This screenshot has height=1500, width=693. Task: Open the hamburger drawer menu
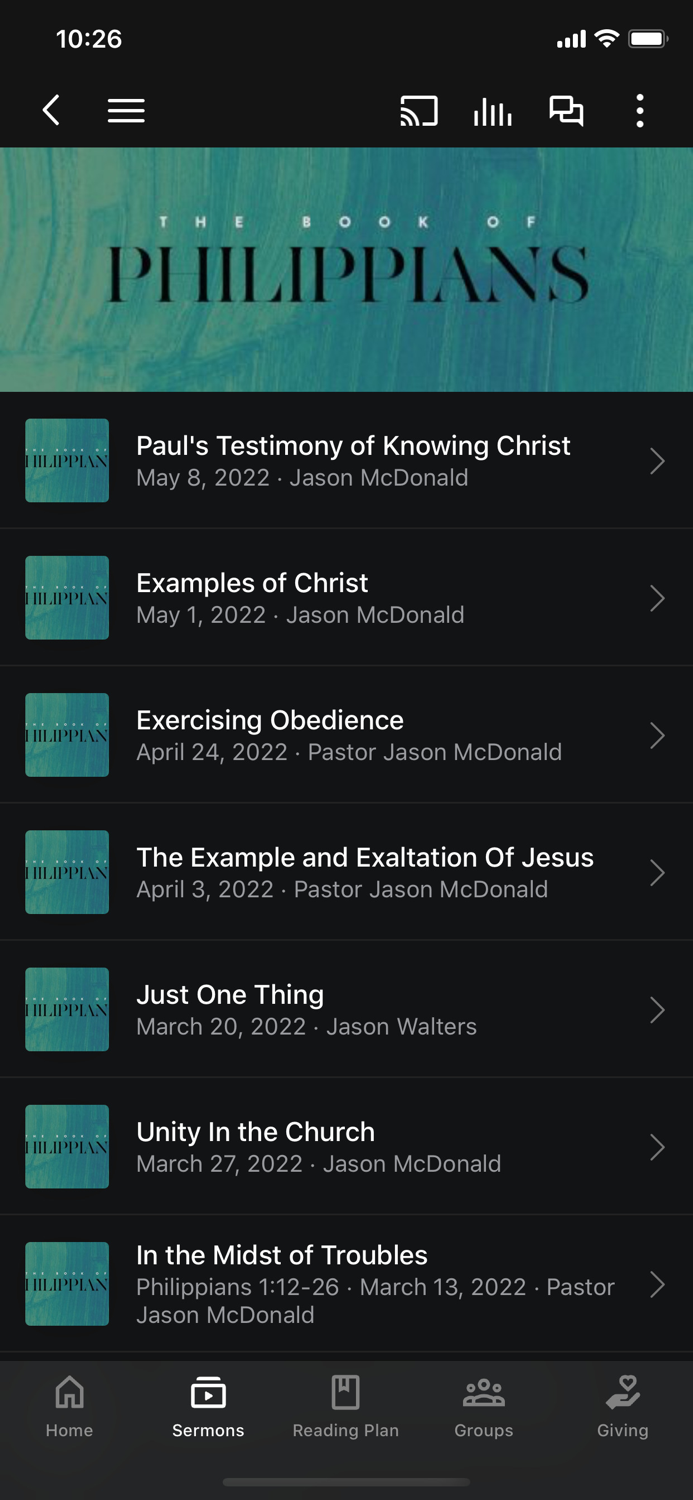click(126, 110)
